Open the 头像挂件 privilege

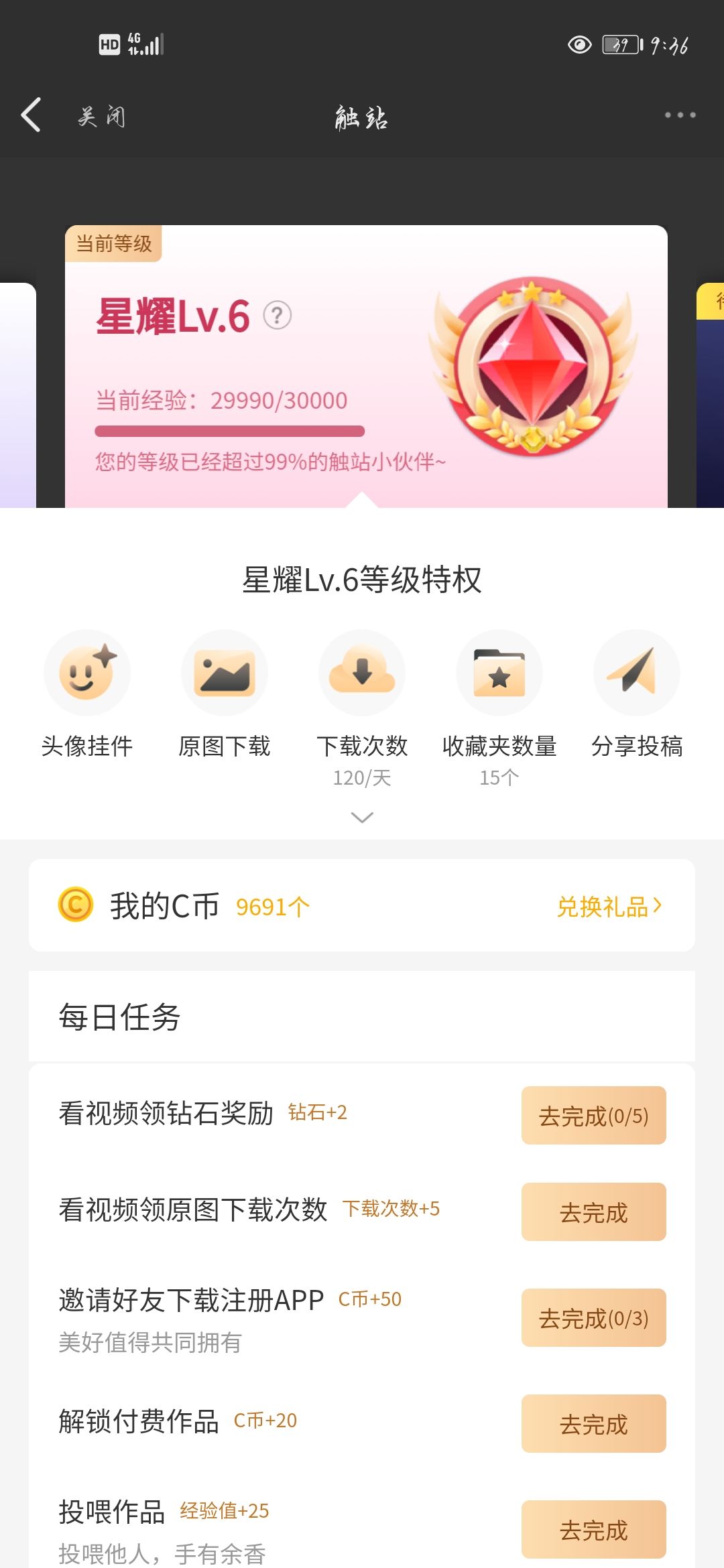pyautogui.click(x=87, y=673)
